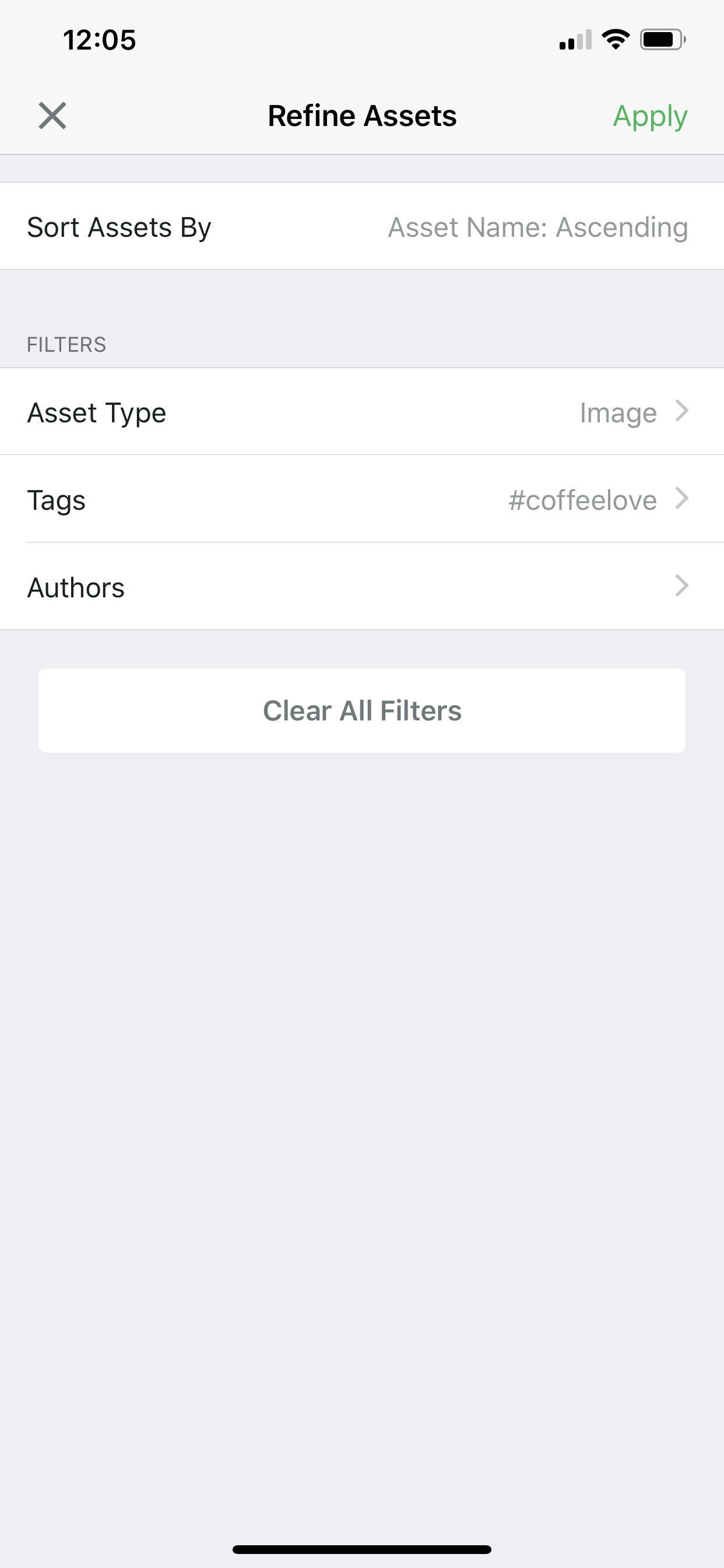Viewport: 724px width, 1568px height.
Task: Open the Tags filter
Action: point(362,499)
